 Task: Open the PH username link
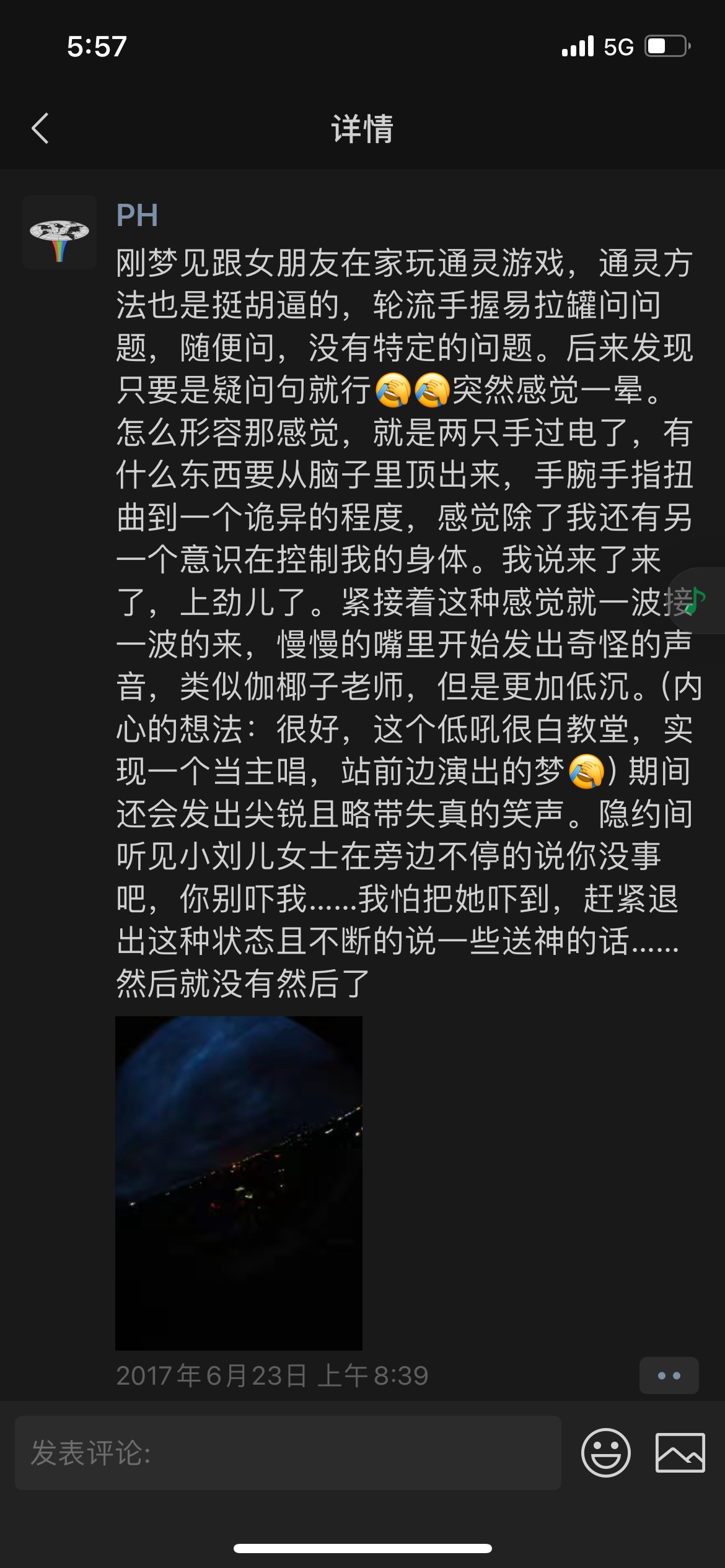(x=137, y=216)
